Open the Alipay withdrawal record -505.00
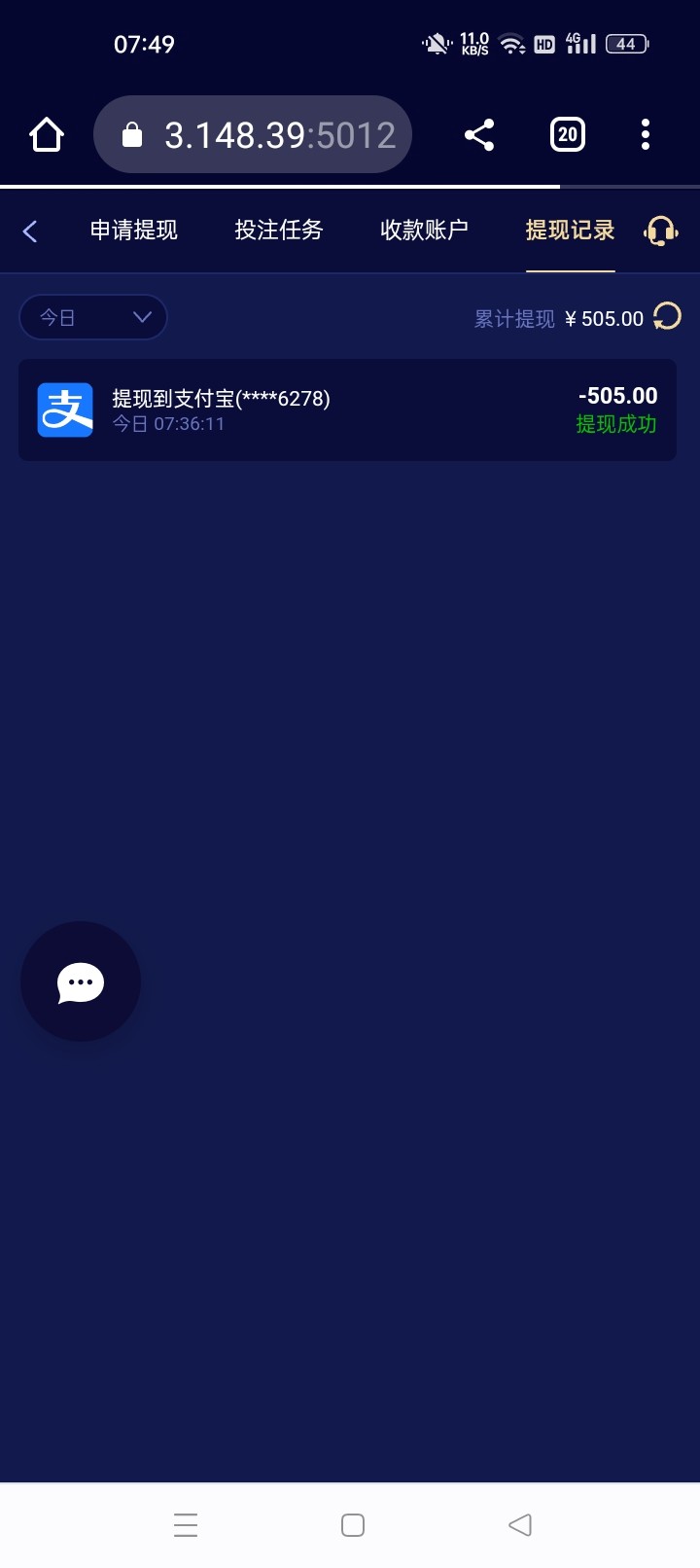Image resolution: width=700 pixels, height=1568 pixels. coord(347,410)
